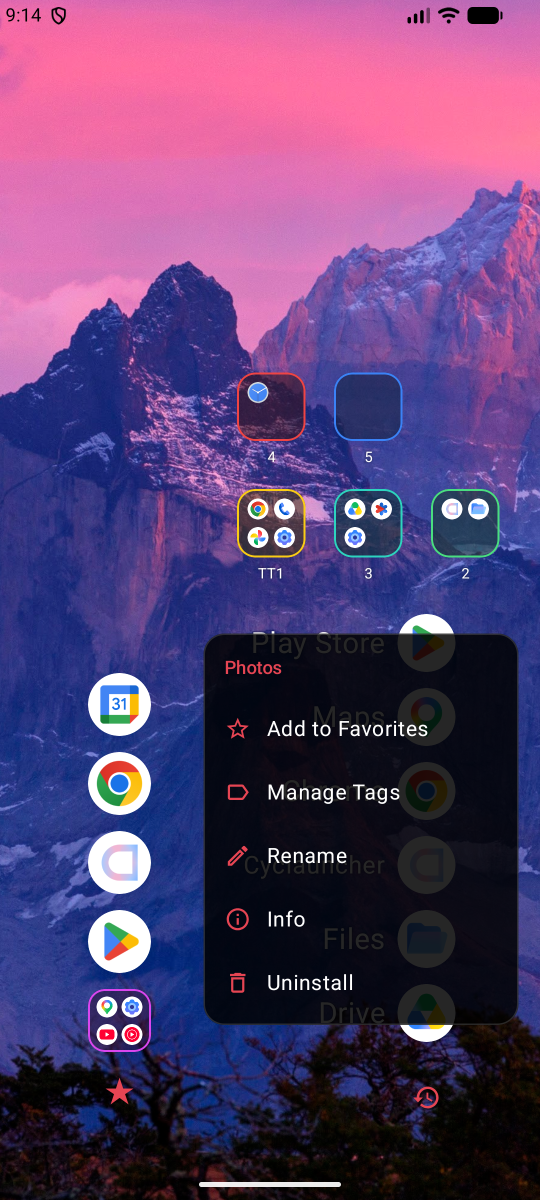The height and width of the screenshot is (1200, 540).
Task: Open the folder labeled 2
Action: (465, 523)
